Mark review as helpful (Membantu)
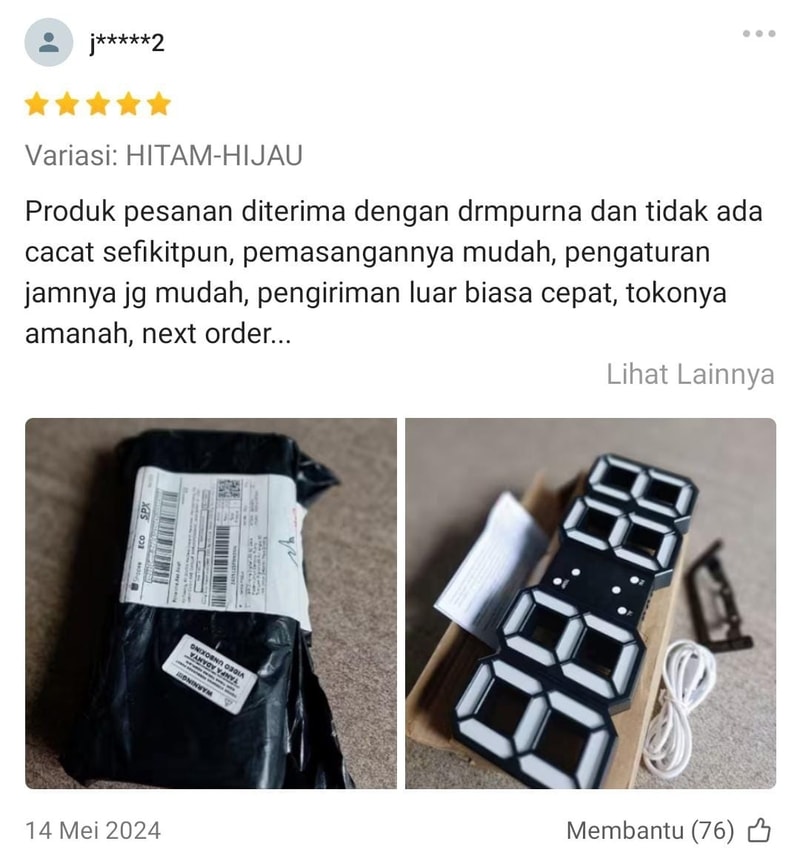The width and height of the screenshot is (800, 867). click(759, 830)
